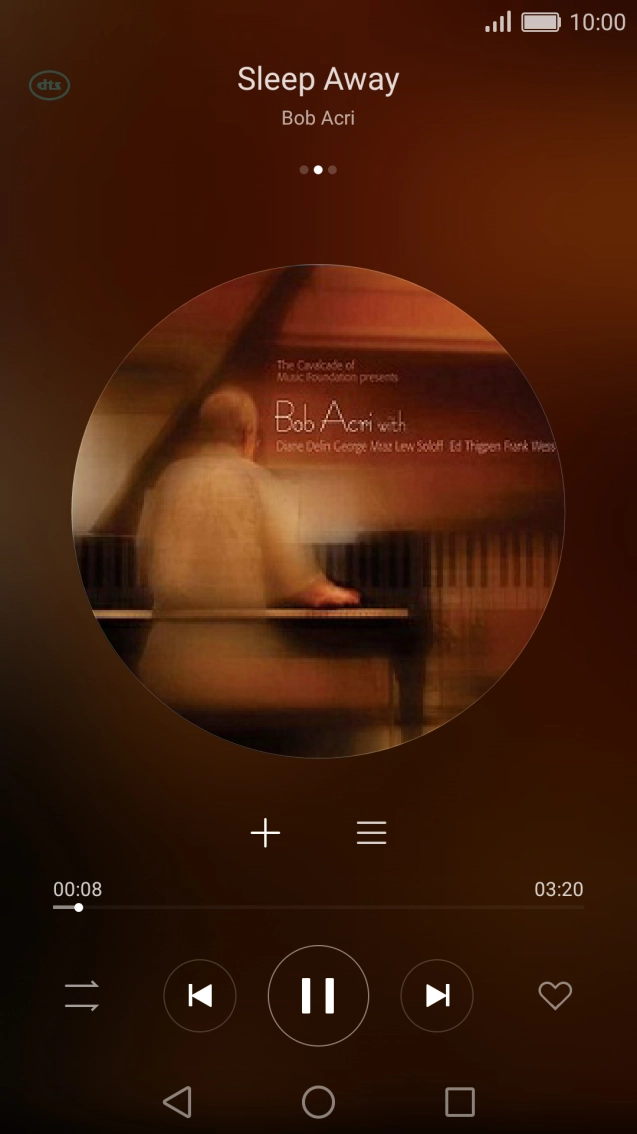Screen dimensions: 637x1134
Task: Go to the home screen
Action: pos(318,1102)
